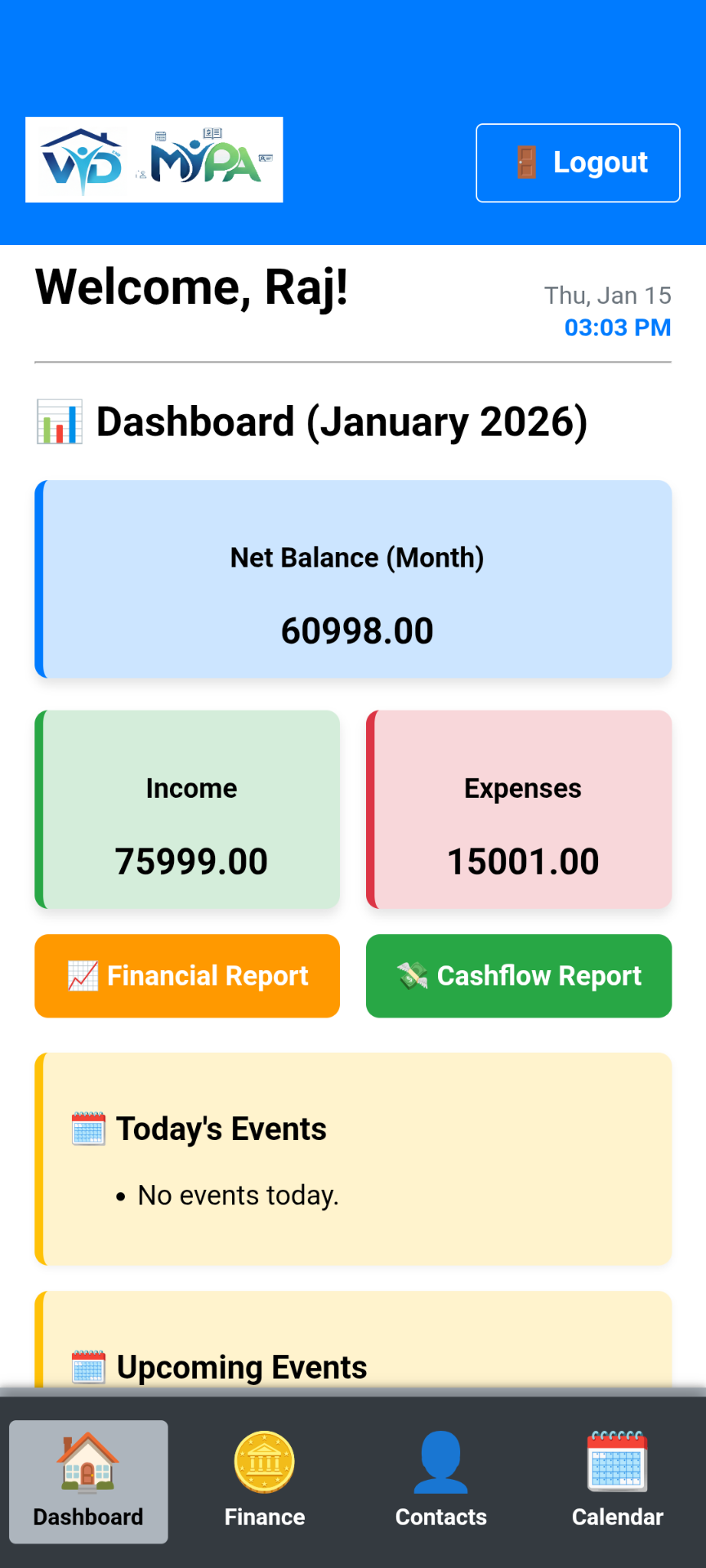Click the VYD MYPA logo
This screenshot has height=1568, width=706.
154,159
